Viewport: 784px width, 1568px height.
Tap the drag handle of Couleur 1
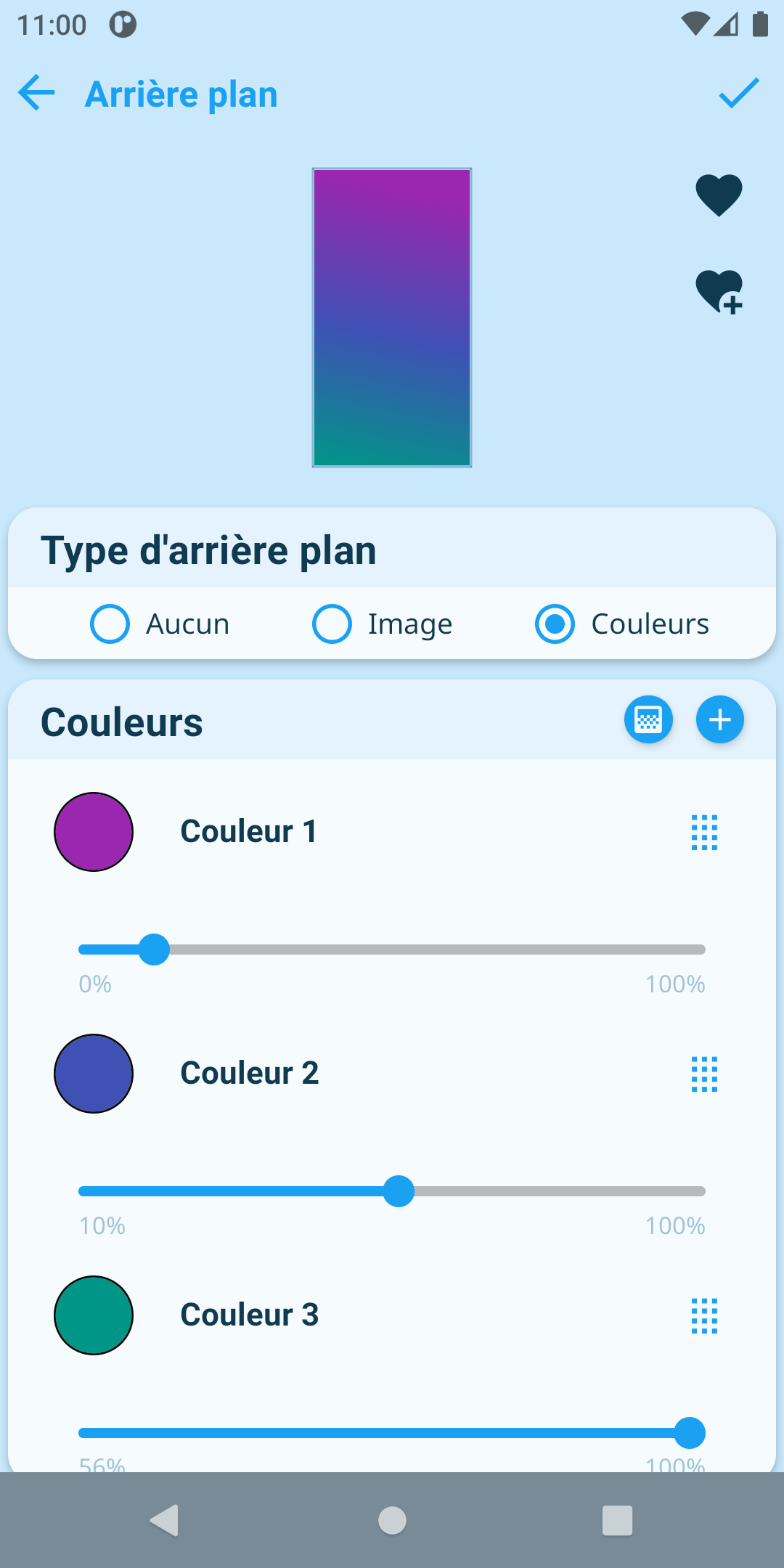point(704,832)
